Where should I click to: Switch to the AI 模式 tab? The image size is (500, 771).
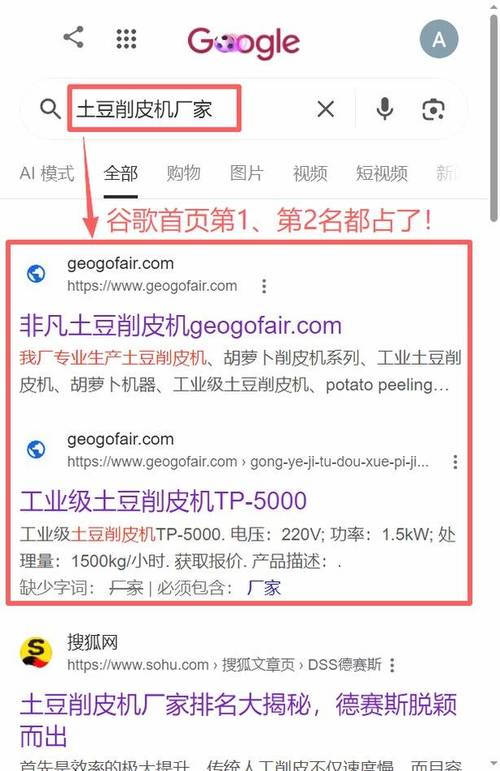tap(47, 173)
